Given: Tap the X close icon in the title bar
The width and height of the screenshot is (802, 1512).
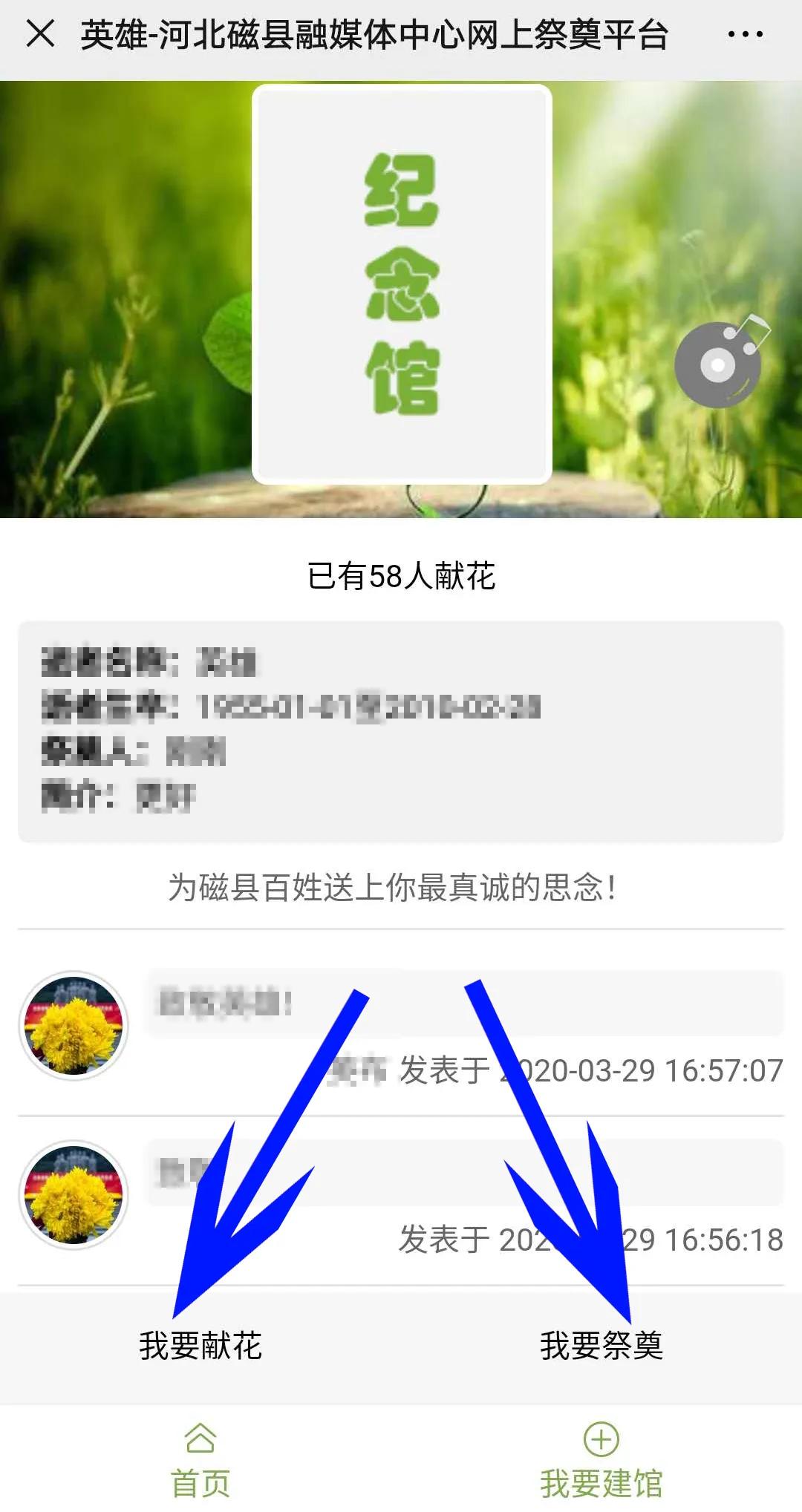Looking at the screenshot, I should click(x=41, y=33).
